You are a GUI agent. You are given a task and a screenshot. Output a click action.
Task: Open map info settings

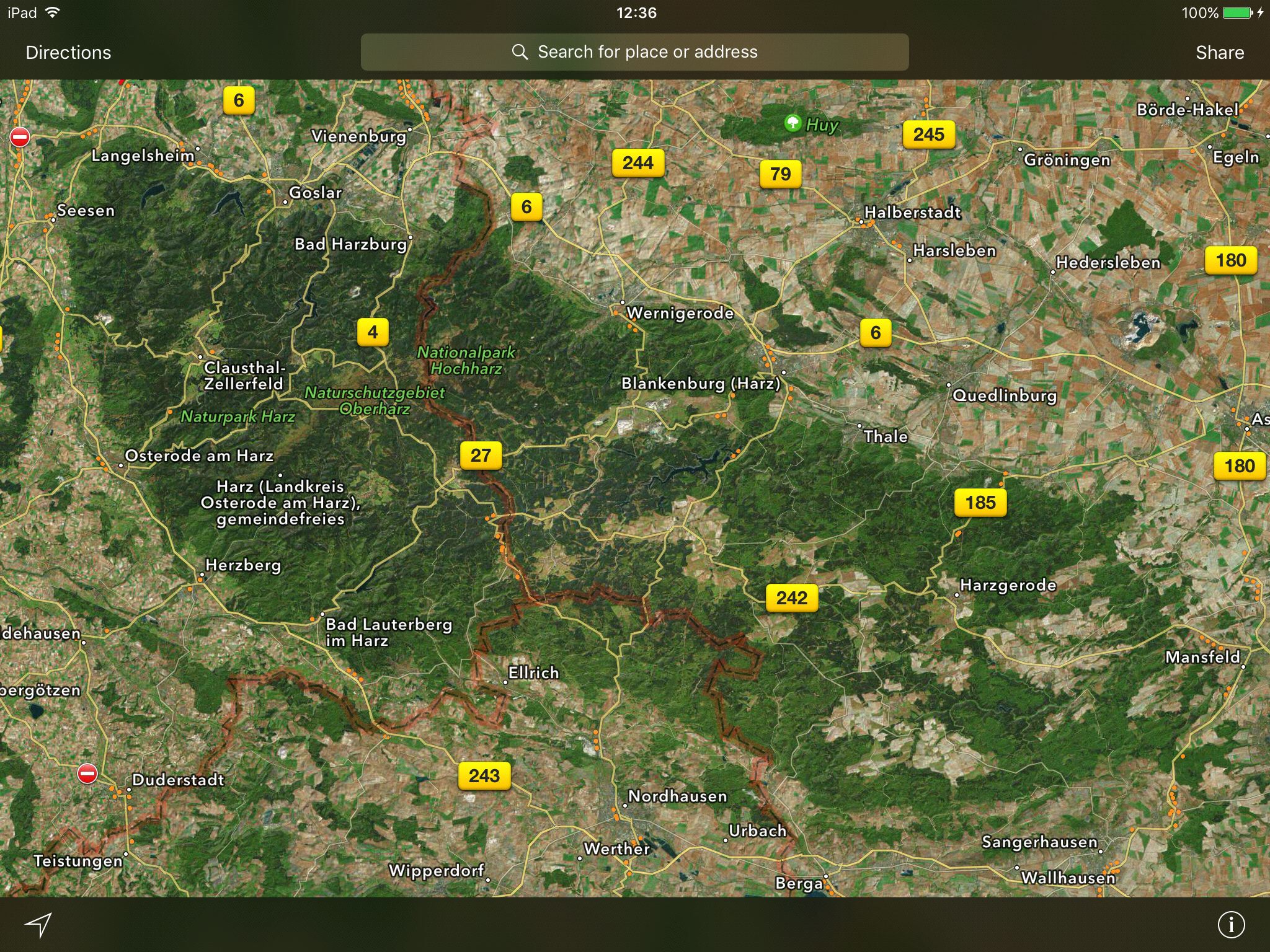coord(1231,924)
